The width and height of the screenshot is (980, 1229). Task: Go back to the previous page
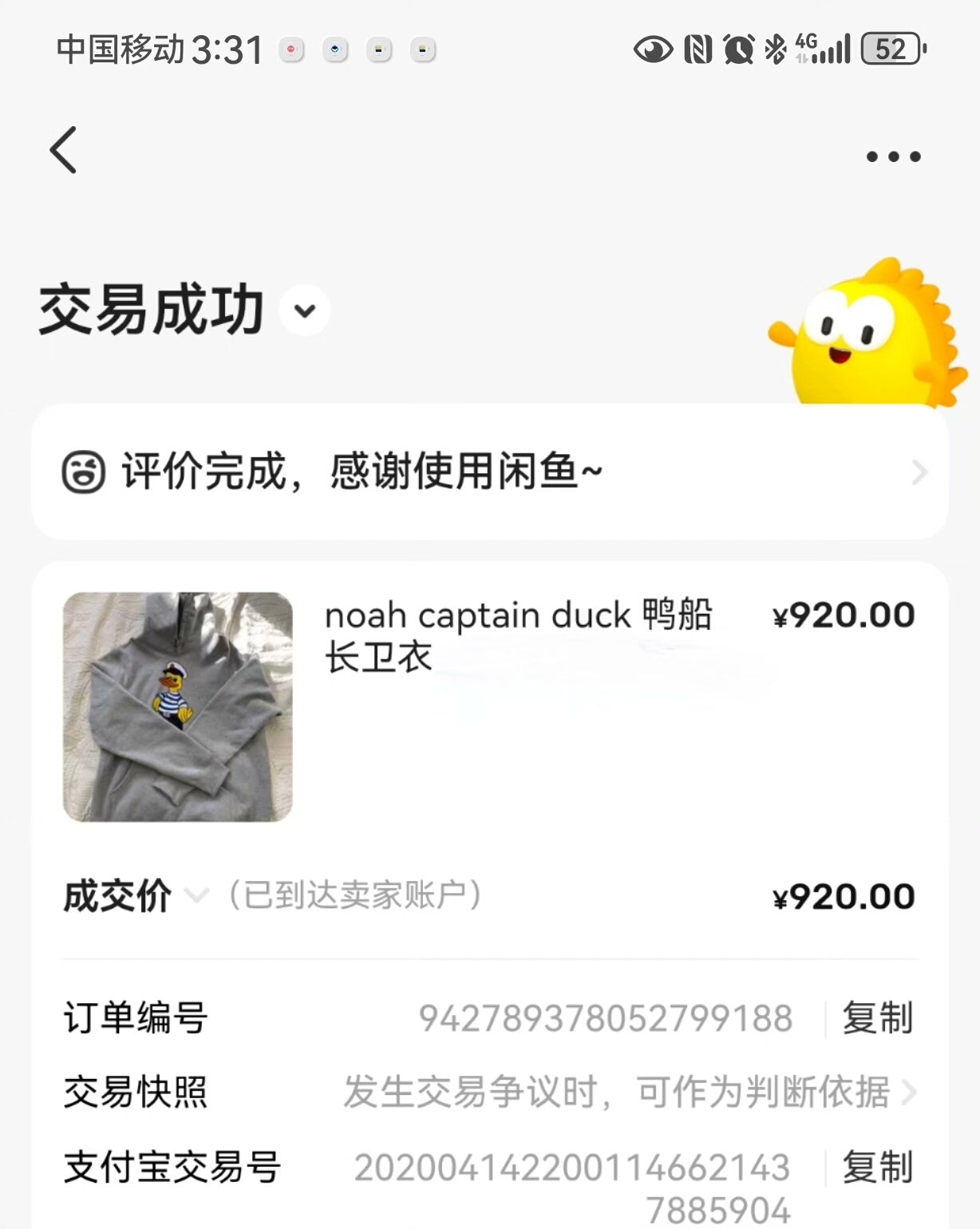64,150
